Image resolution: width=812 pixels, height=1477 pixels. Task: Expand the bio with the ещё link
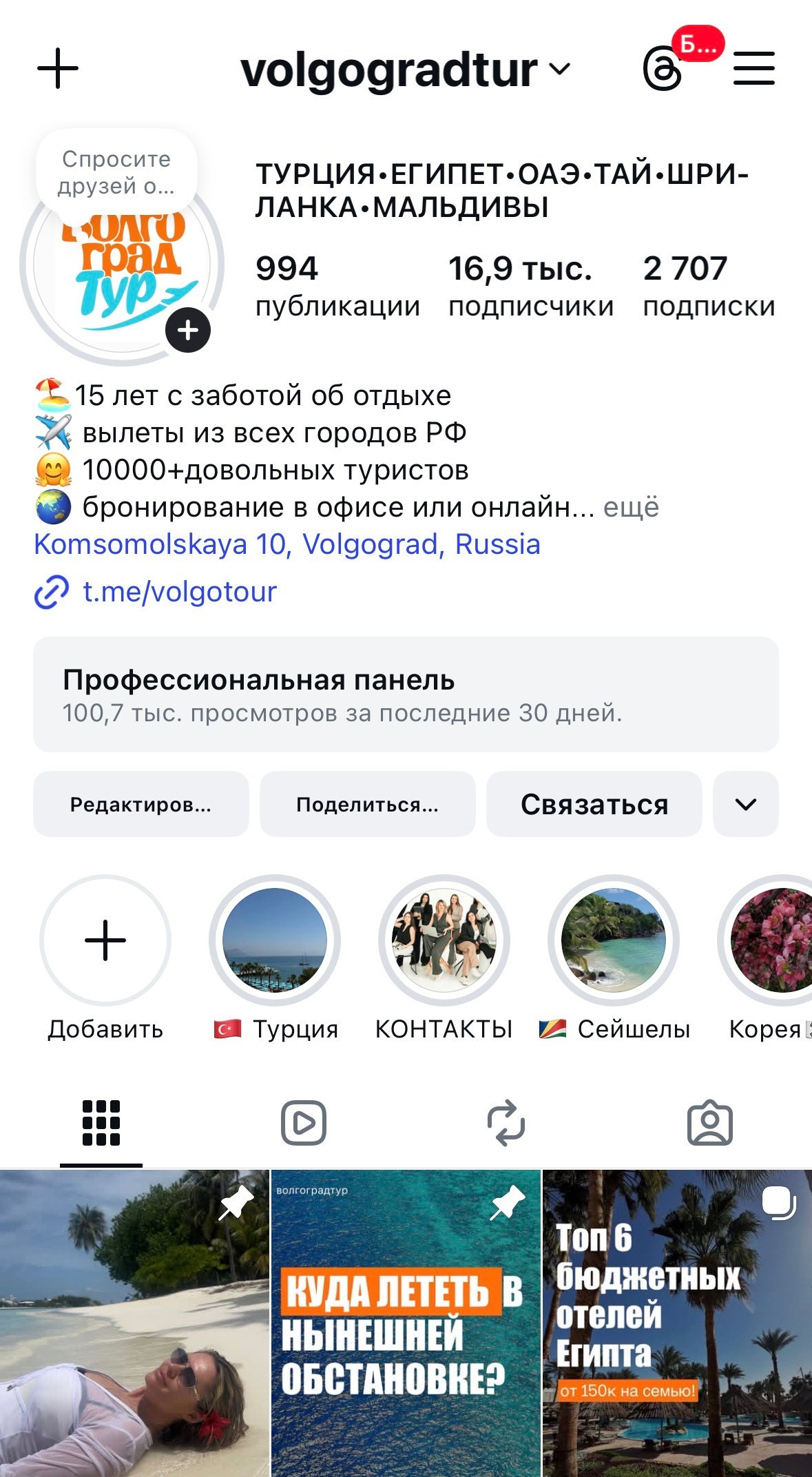click(x=631, y=507)
